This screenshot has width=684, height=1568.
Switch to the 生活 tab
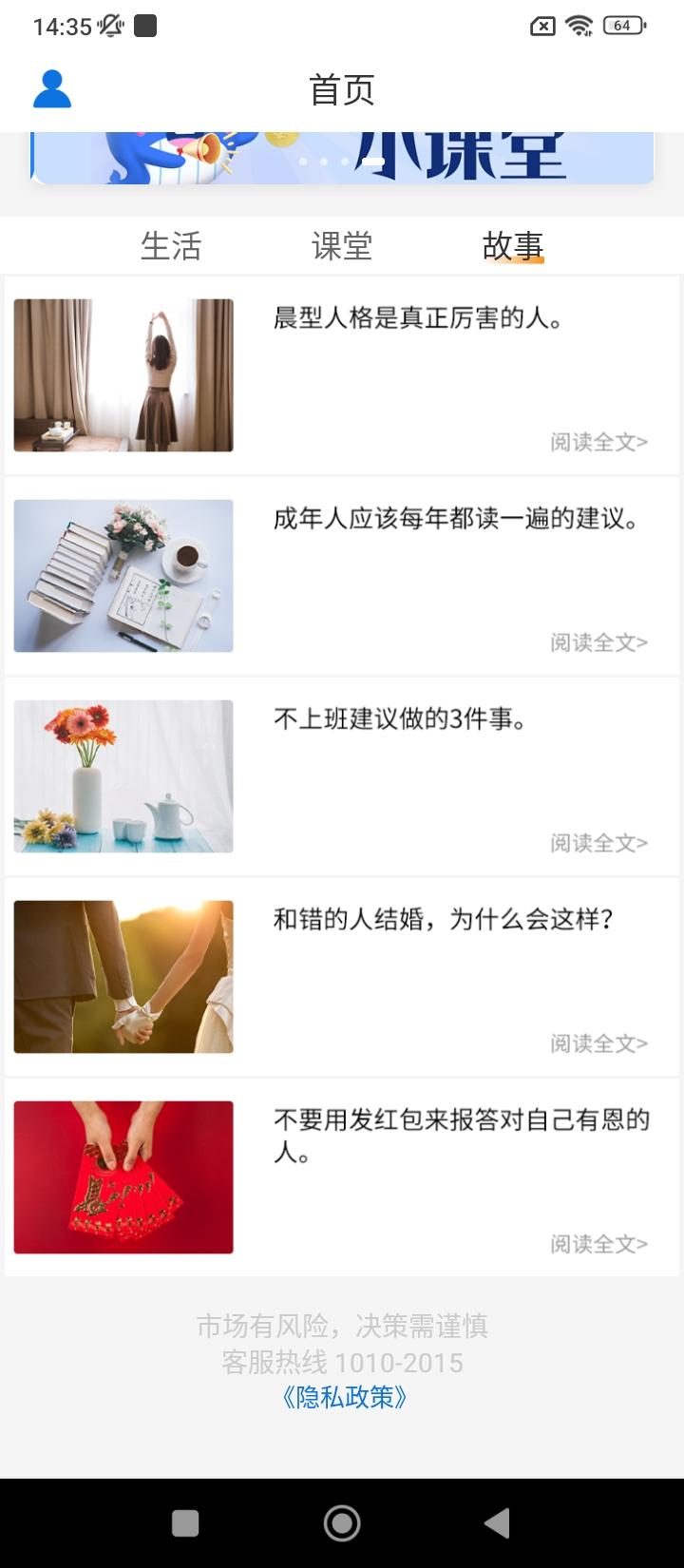click(x=171, y=246)
